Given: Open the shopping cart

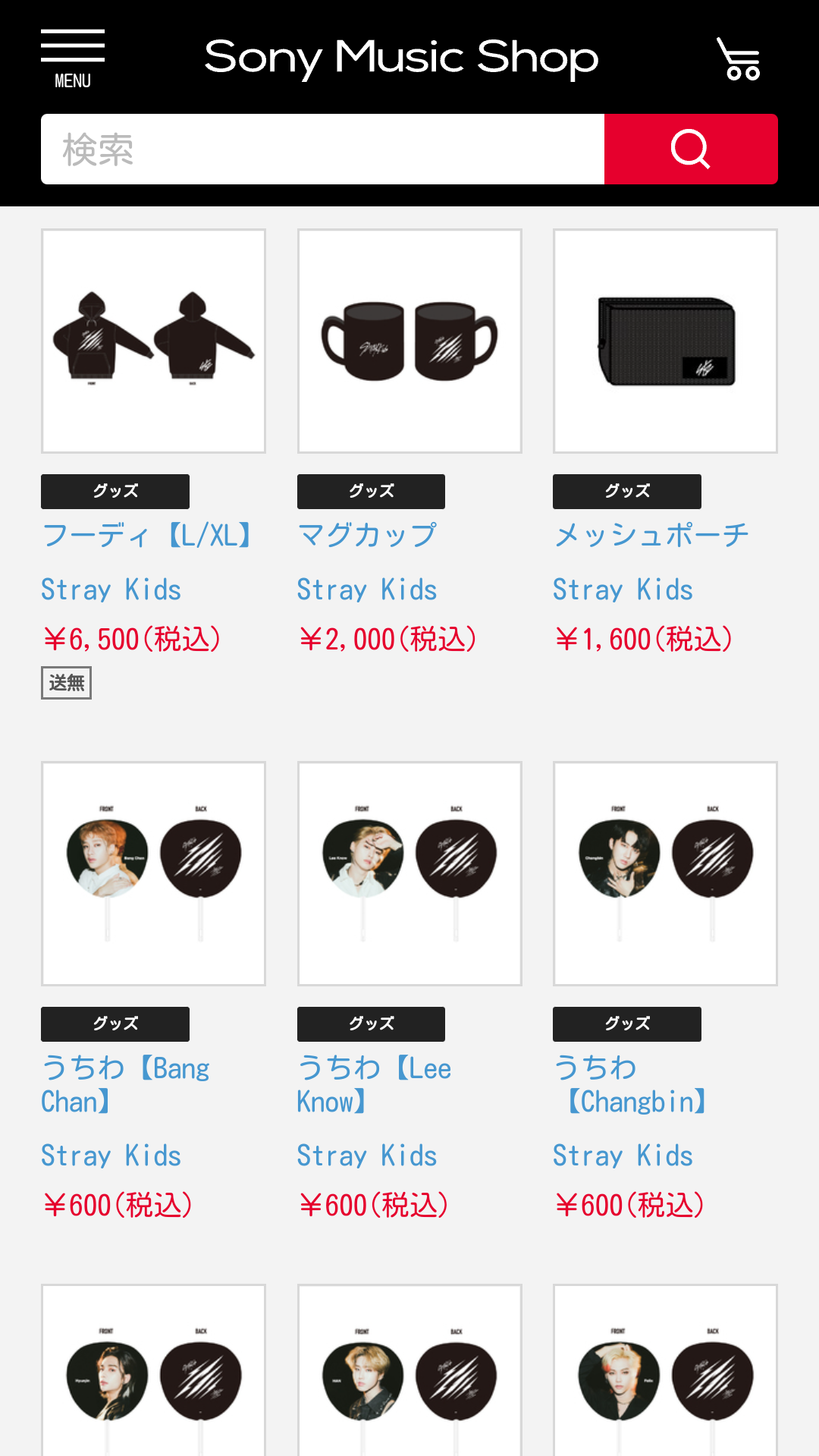Looking at the screenshot, I should pos(739,59).
